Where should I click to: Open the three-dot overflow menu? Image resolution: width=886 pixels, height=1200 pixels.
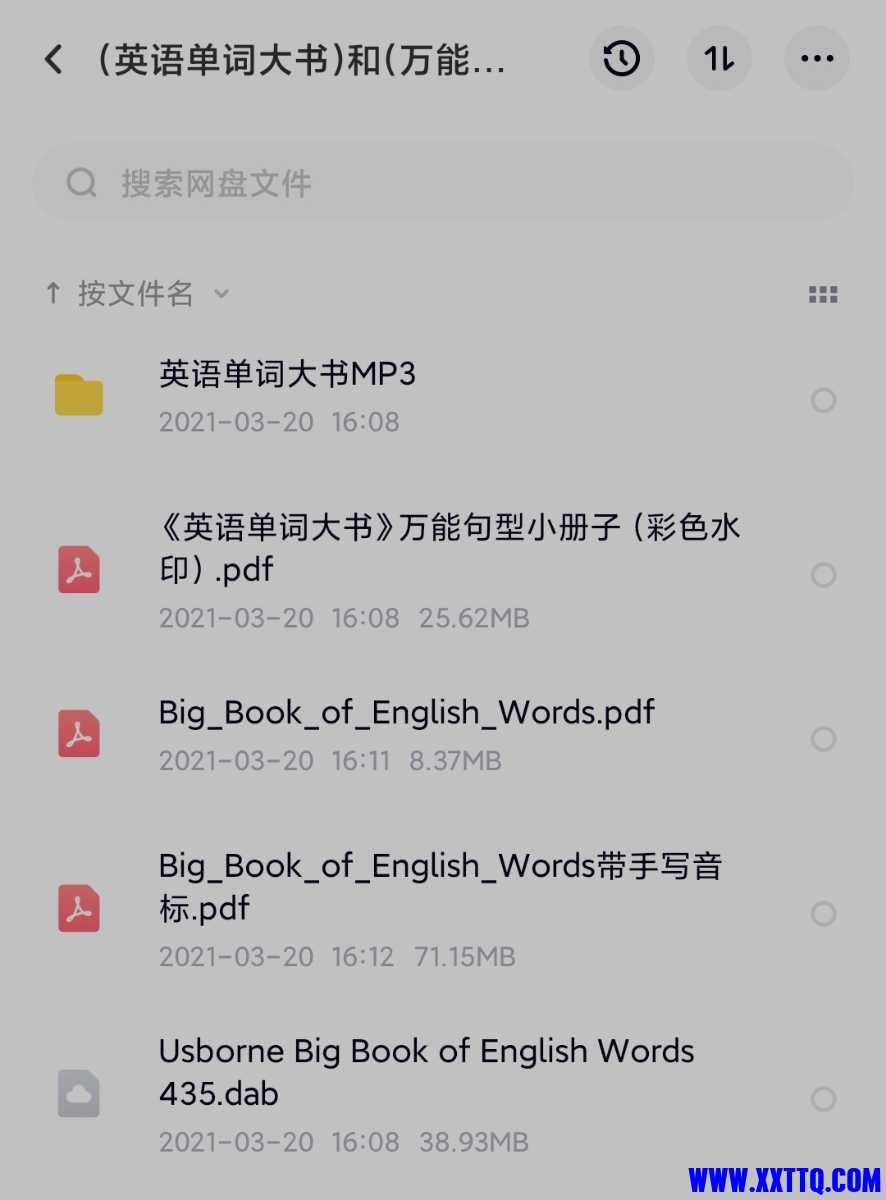(817, 59)
